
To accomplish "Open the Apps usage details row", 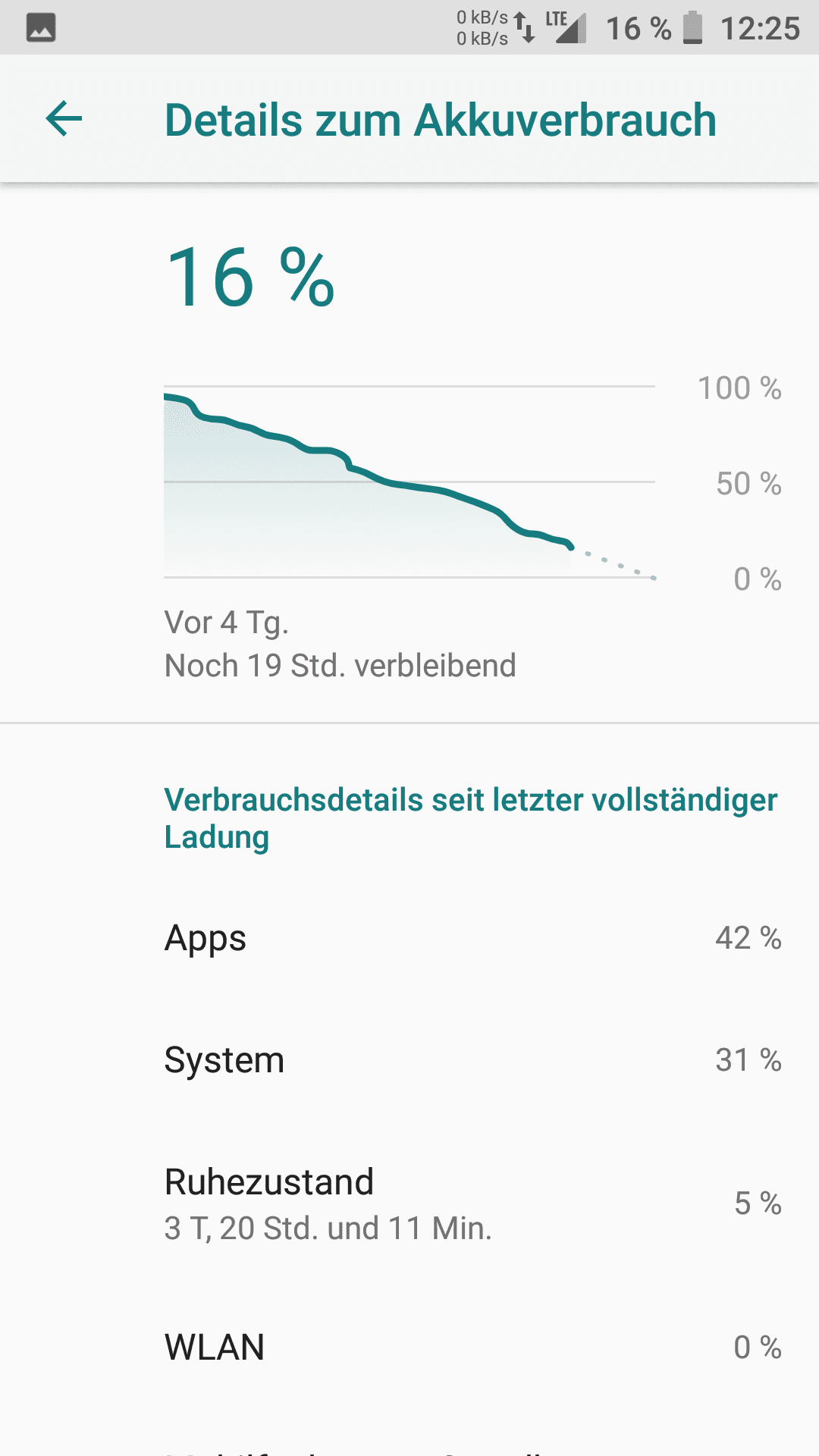I will [x=409, y=938].
